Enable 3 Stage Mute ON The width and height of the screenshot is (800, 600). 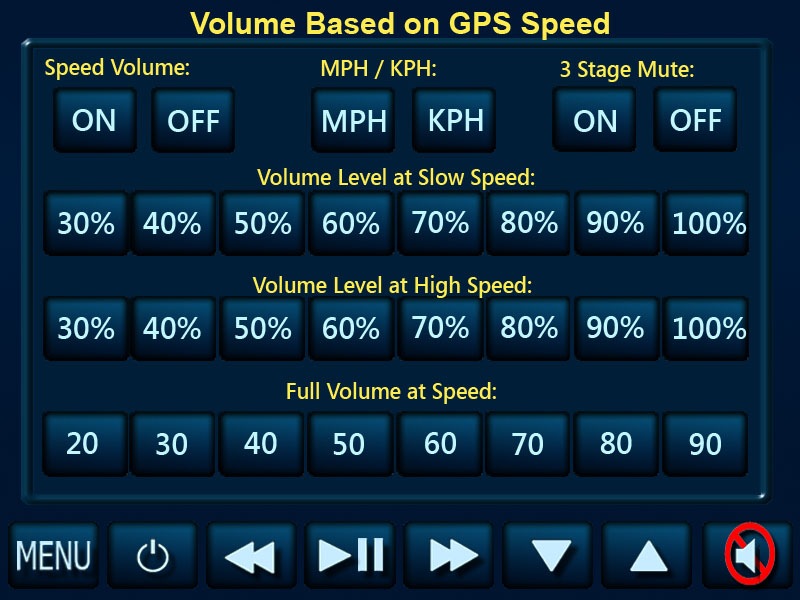[595, 120]
